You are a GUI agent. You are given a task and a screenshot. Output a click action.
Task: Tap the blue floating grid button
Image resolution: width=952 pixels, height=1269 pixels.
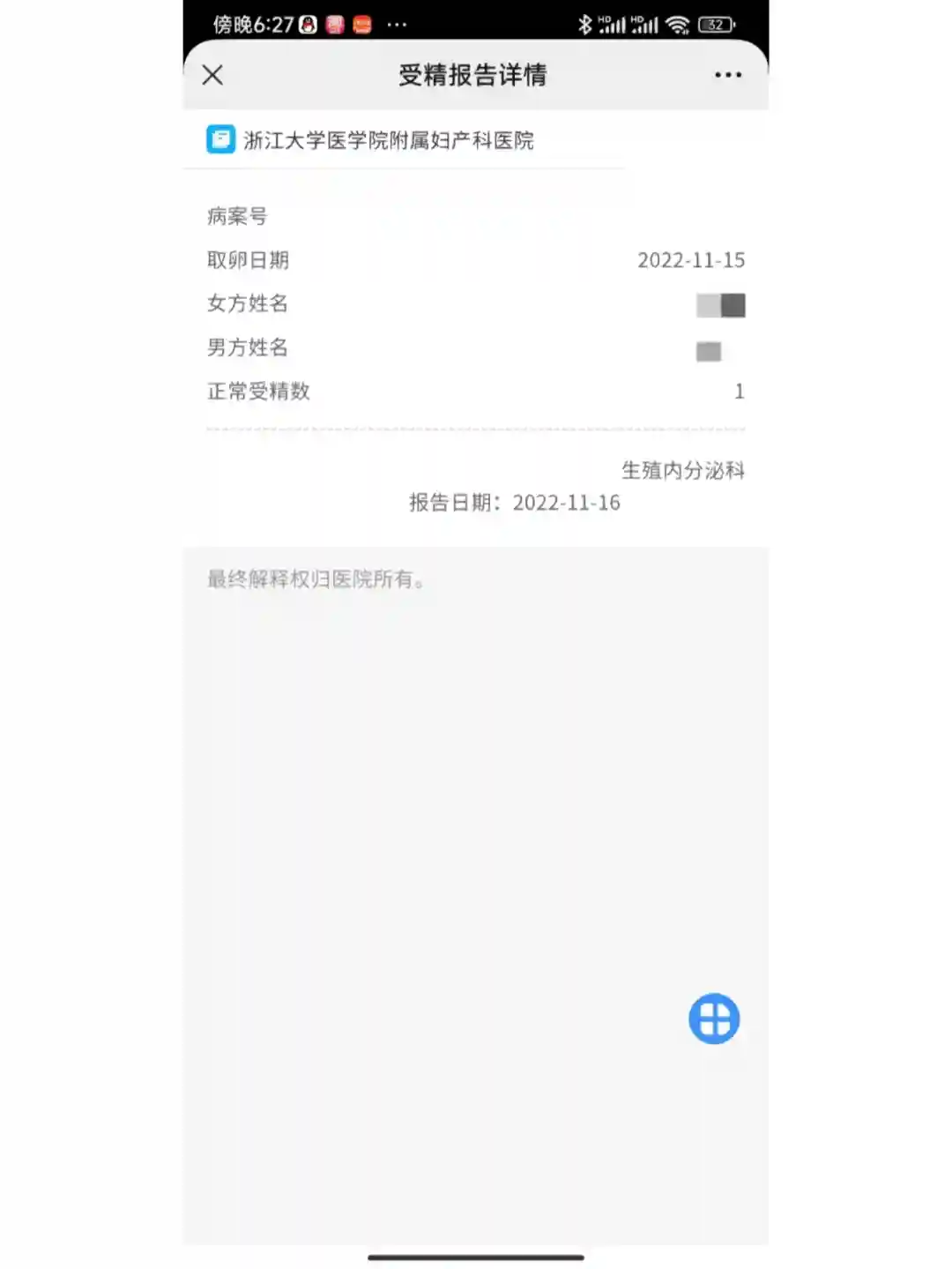(x=714, y=1019)
